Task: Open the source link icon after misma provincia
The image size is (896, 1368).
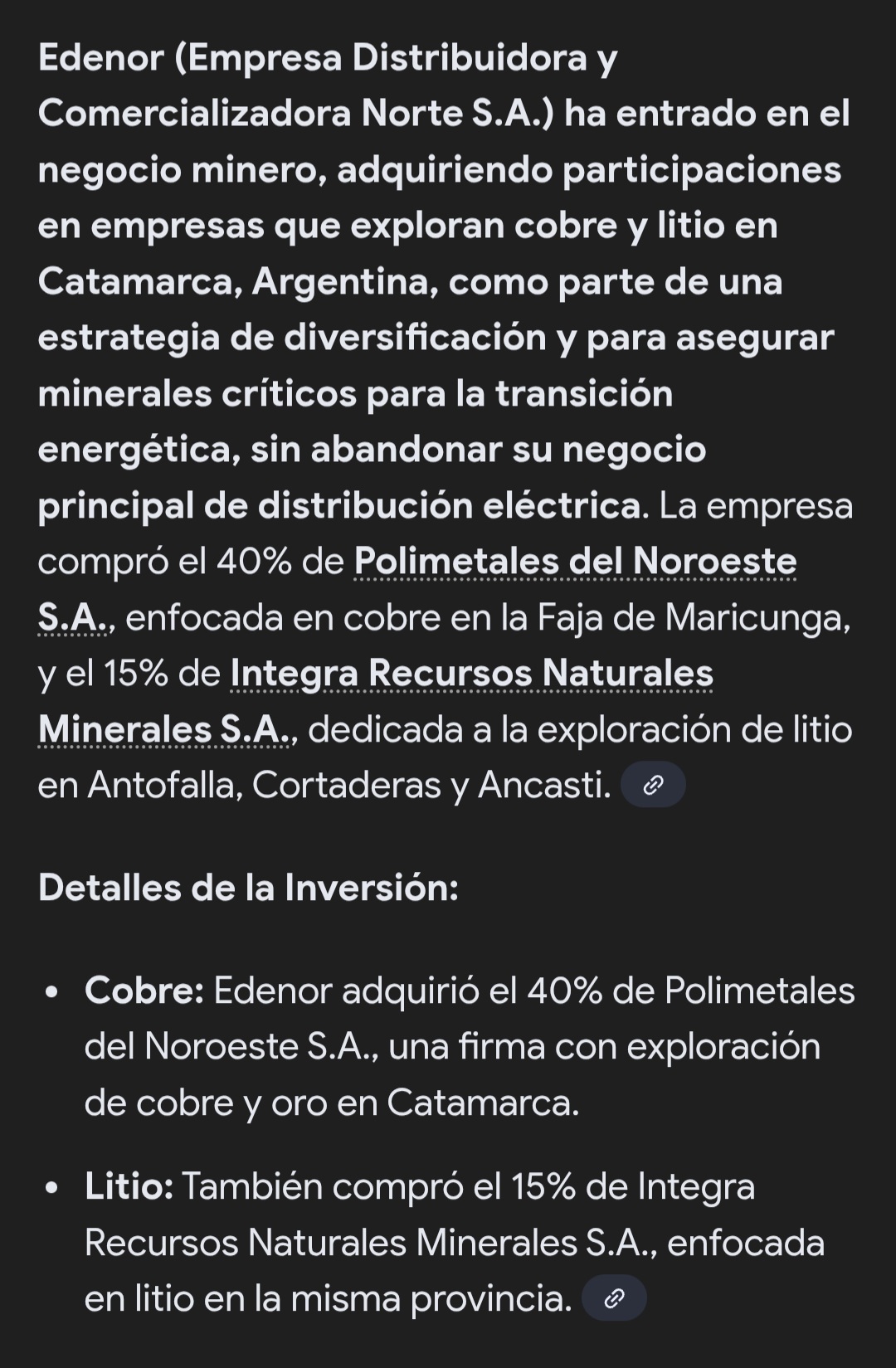Action: pos(614,1298)
